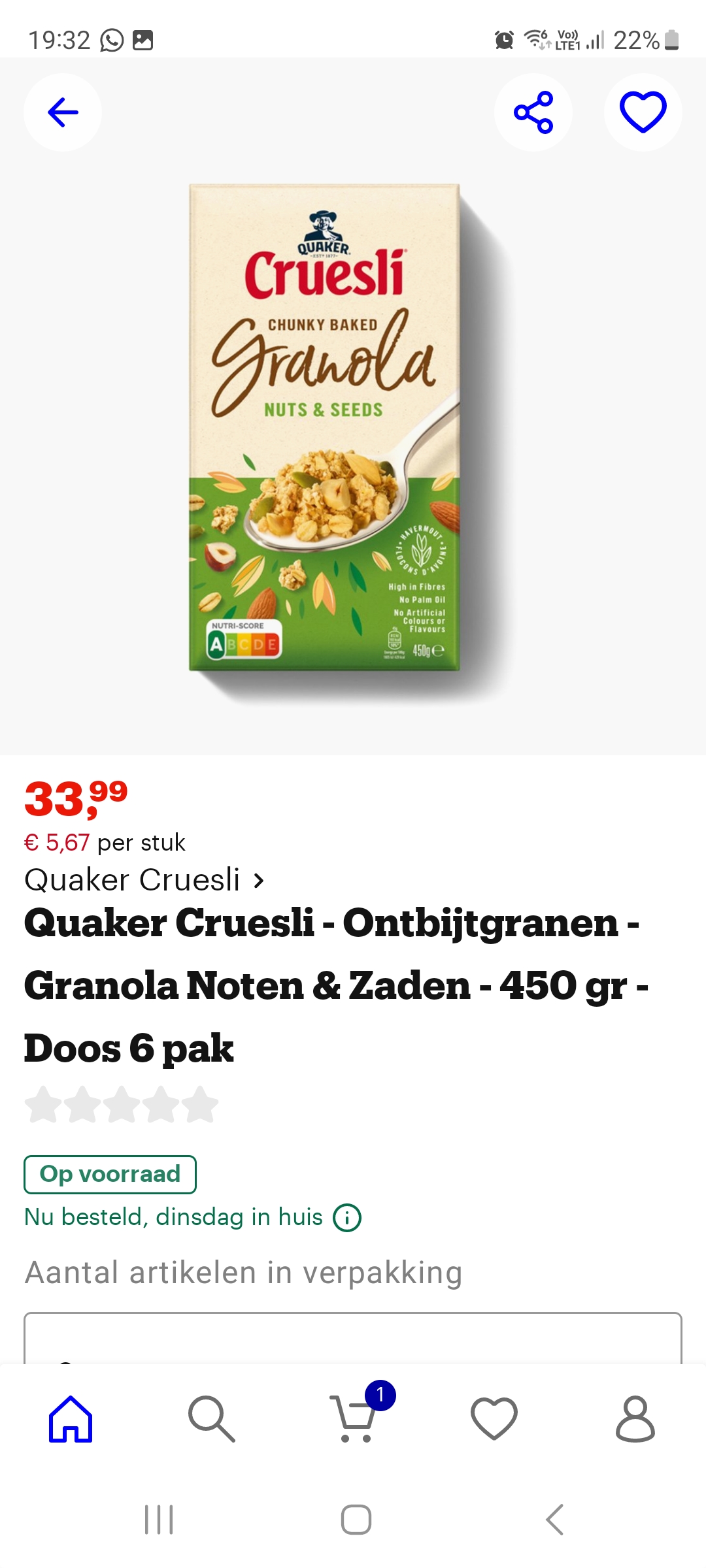
Task: Tap the Op voorraad status badge
Action: coord(110,1173)
